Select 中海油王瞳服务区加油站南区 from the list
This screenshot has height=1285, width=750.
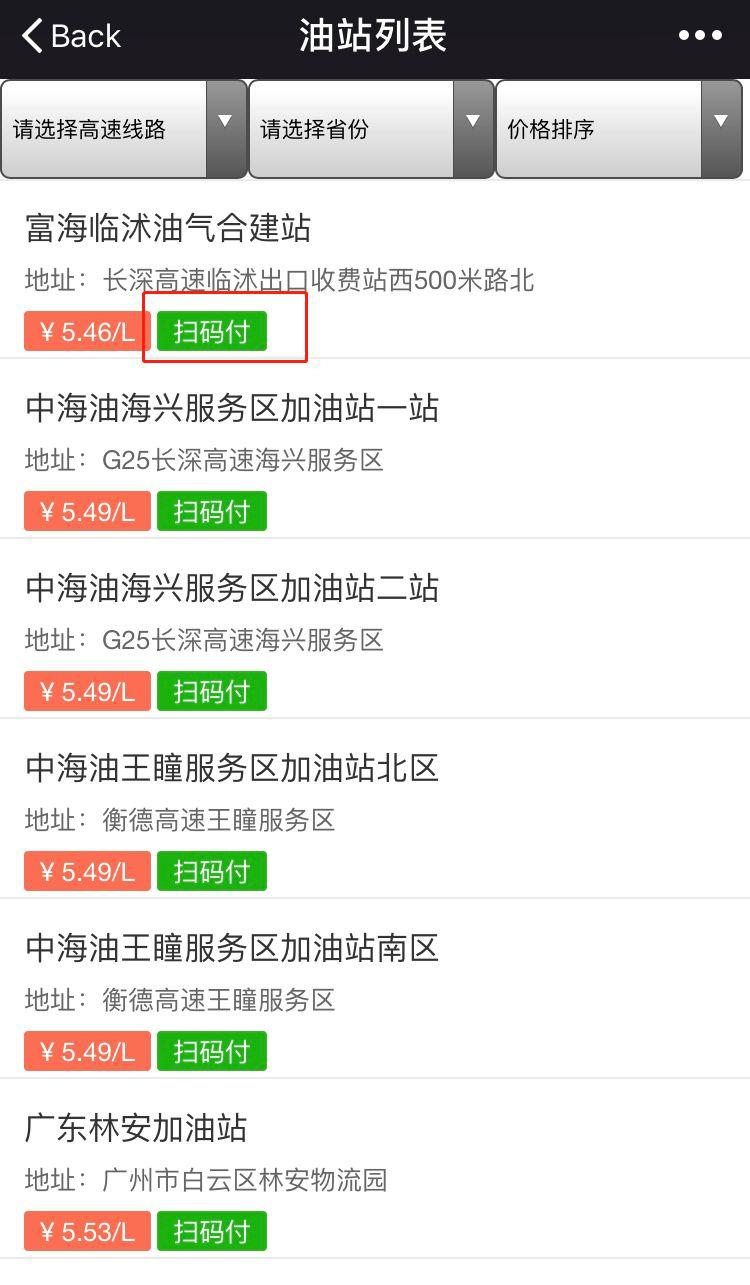point(232,949)
